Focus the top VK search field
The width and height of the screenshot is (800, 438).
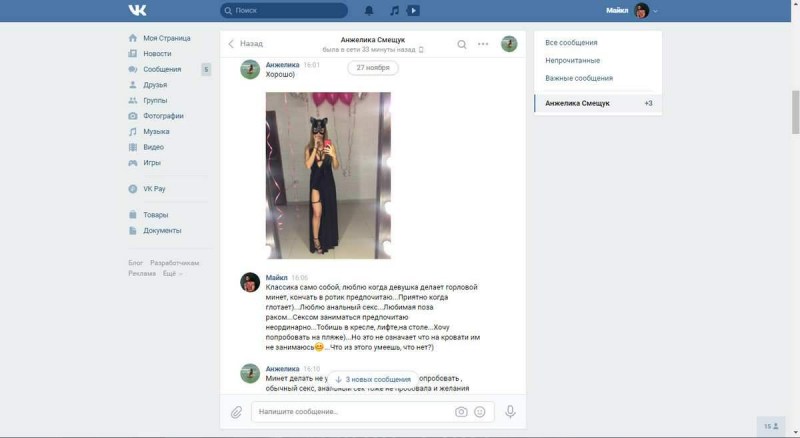pyautogui.click(x=284, y=11)
